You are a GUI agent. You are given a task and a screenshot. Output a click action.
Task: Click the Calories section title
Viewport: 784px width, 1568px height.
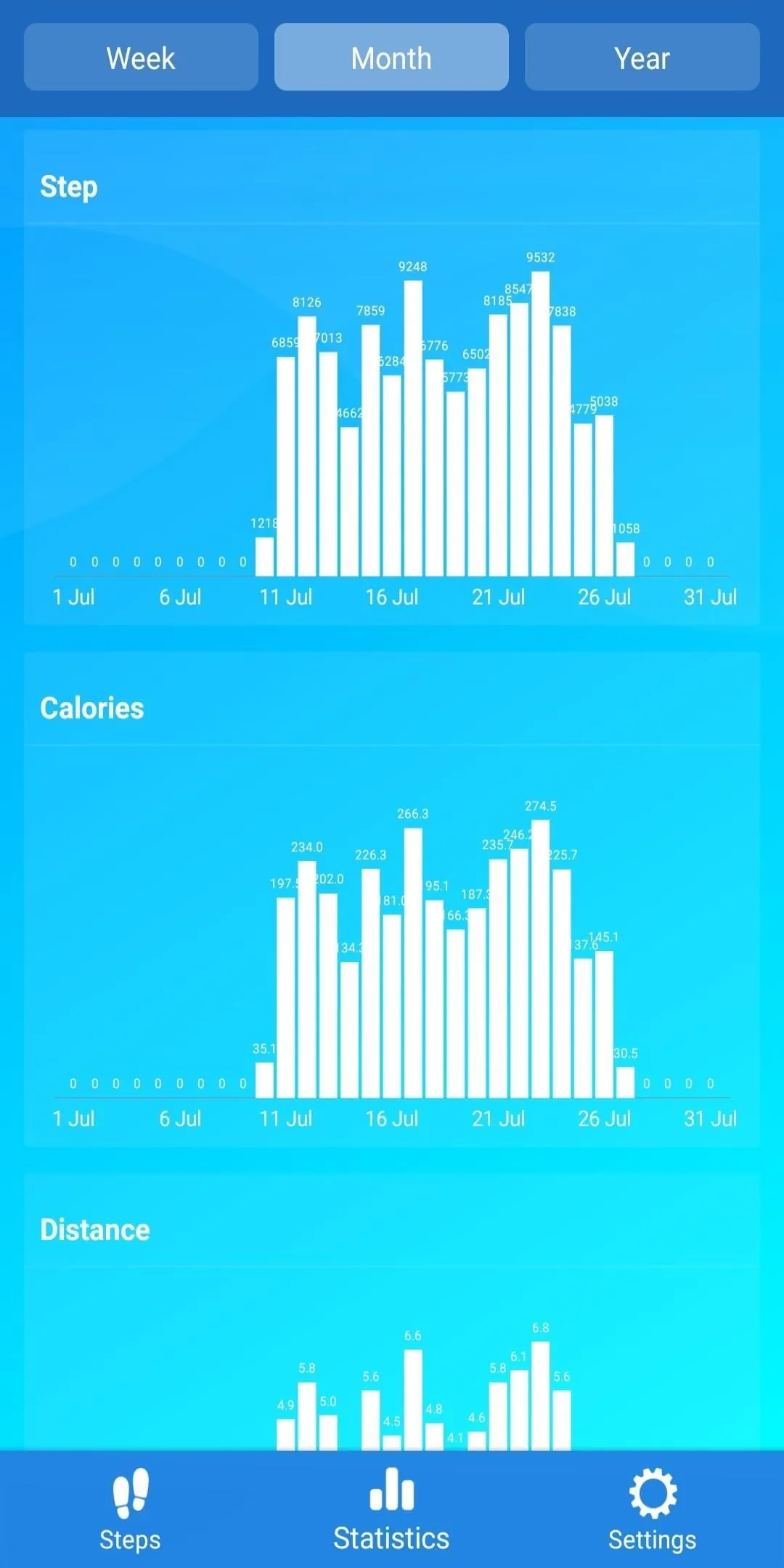(x=92, y=707)
